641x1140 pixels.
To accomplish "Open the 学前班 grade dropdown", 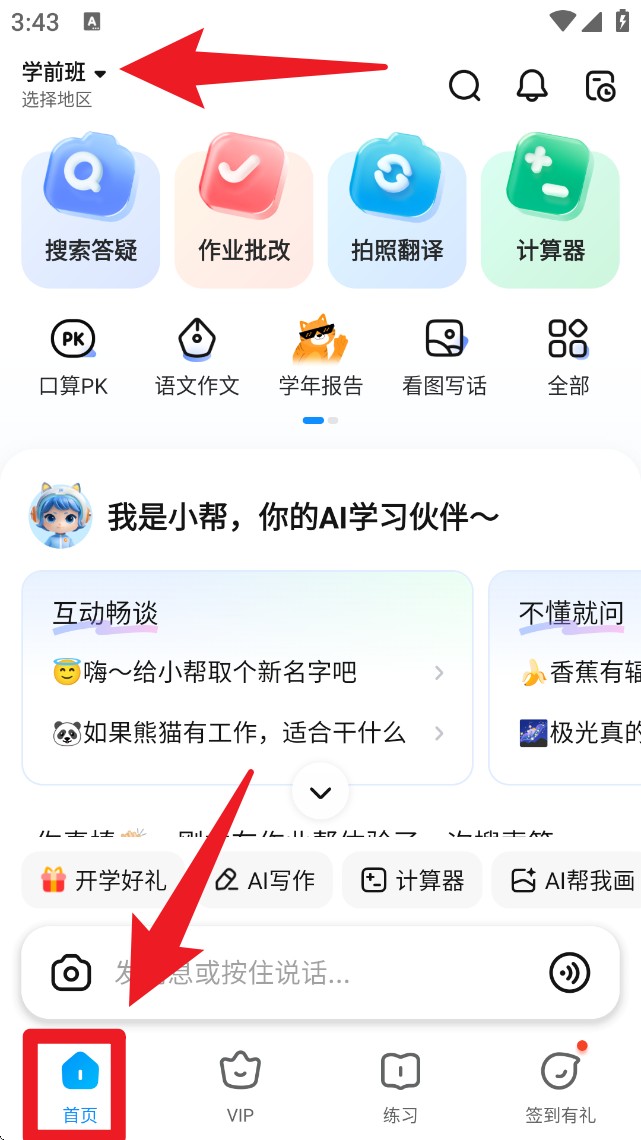I will click(64, 73).
